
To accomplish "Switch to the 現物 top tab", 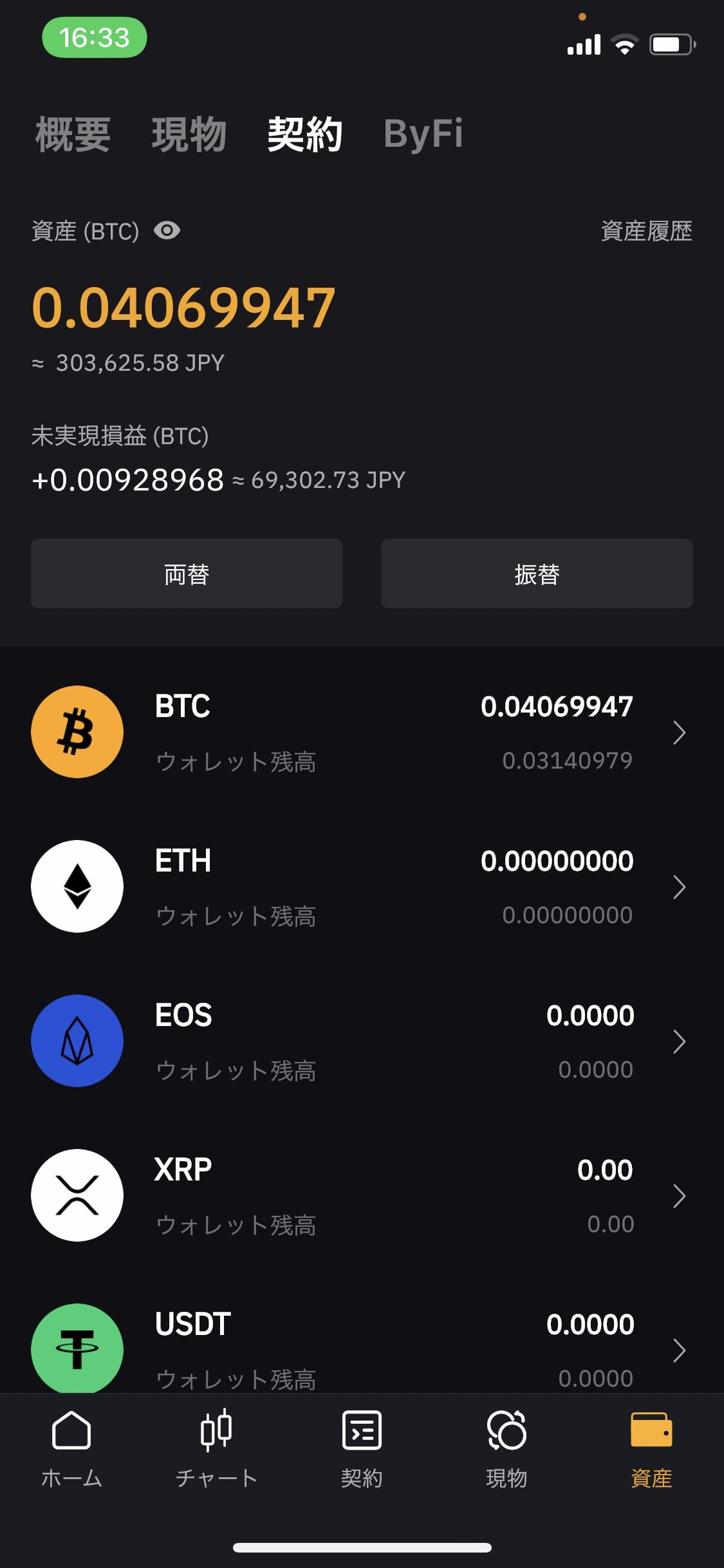I will [x=189, y=135].
